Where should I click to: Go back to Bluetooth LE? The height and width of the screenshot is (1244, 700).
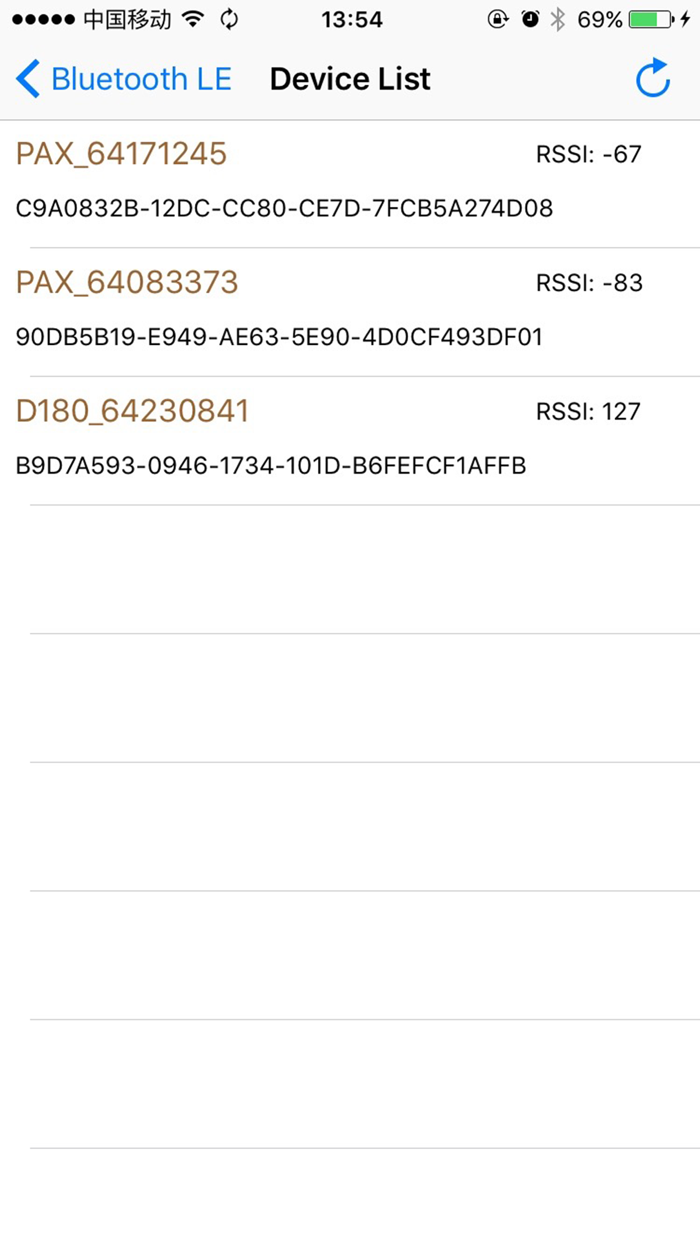pos(124,79)
